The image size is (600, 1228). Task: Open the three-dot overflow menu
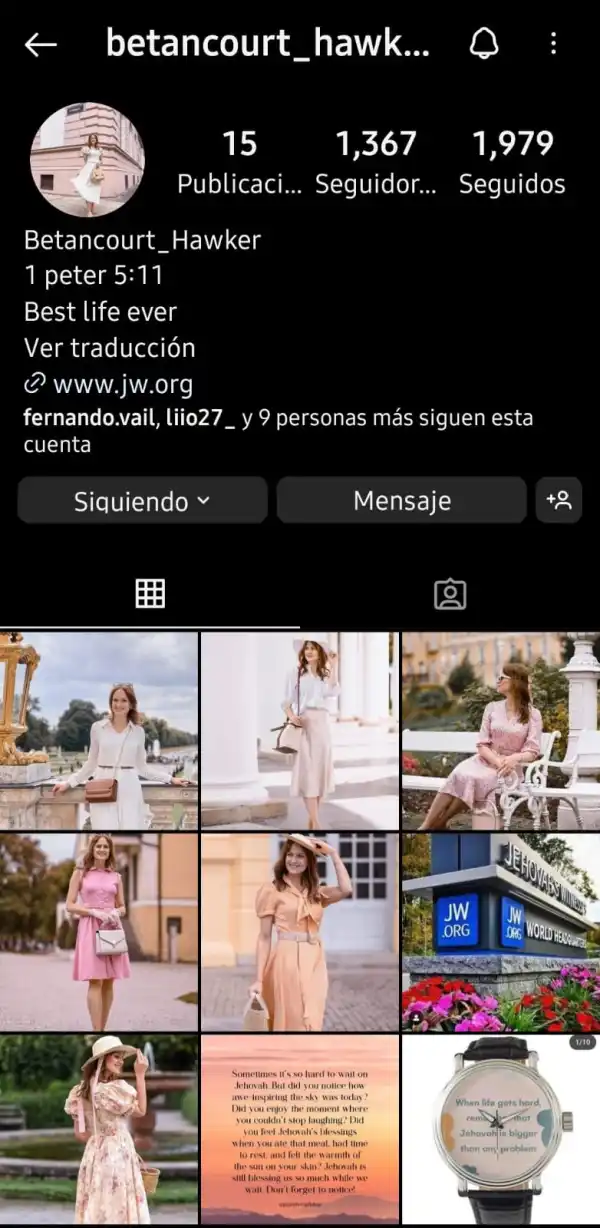point(554,43)
